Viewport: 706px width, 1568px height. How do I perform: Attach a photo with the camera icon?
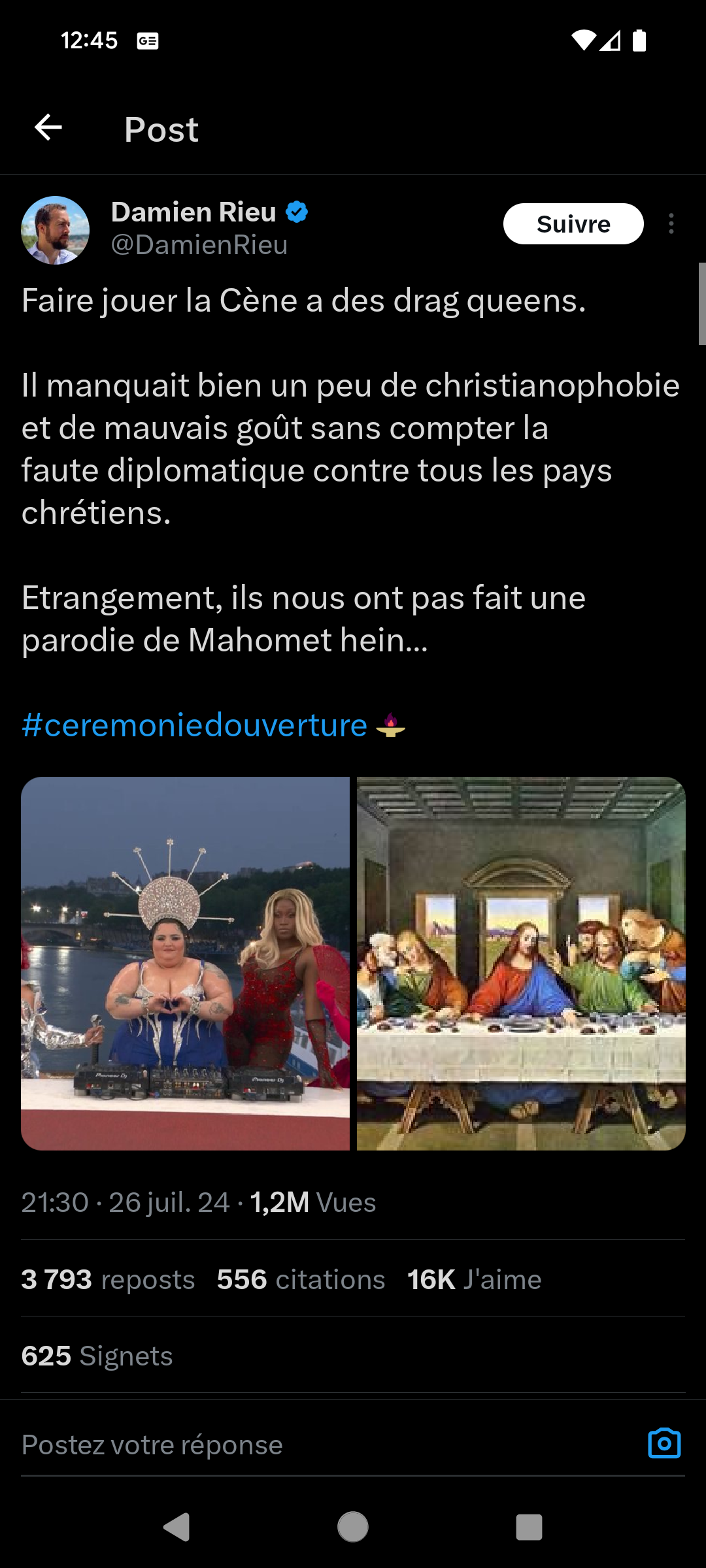664,1444
